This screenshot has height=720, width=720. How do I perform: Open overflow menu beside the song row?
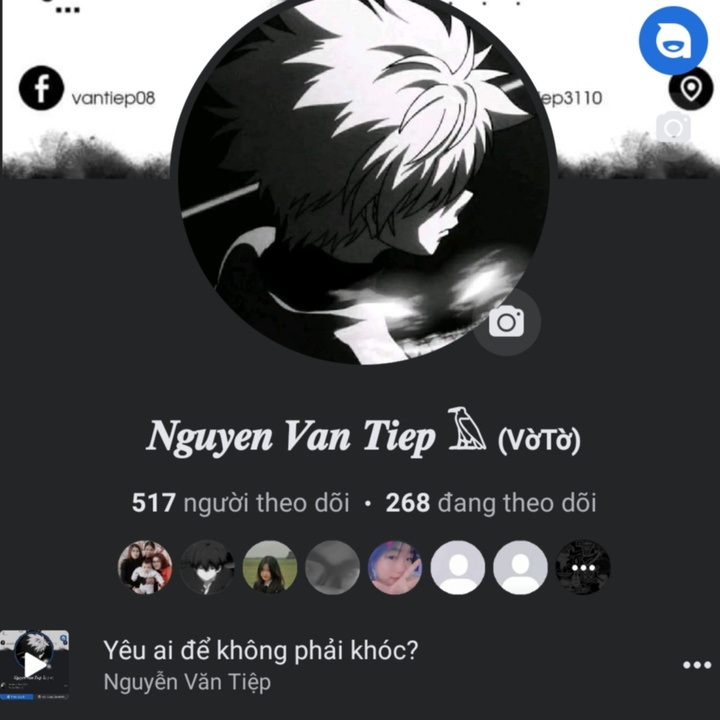click(696, 665)
